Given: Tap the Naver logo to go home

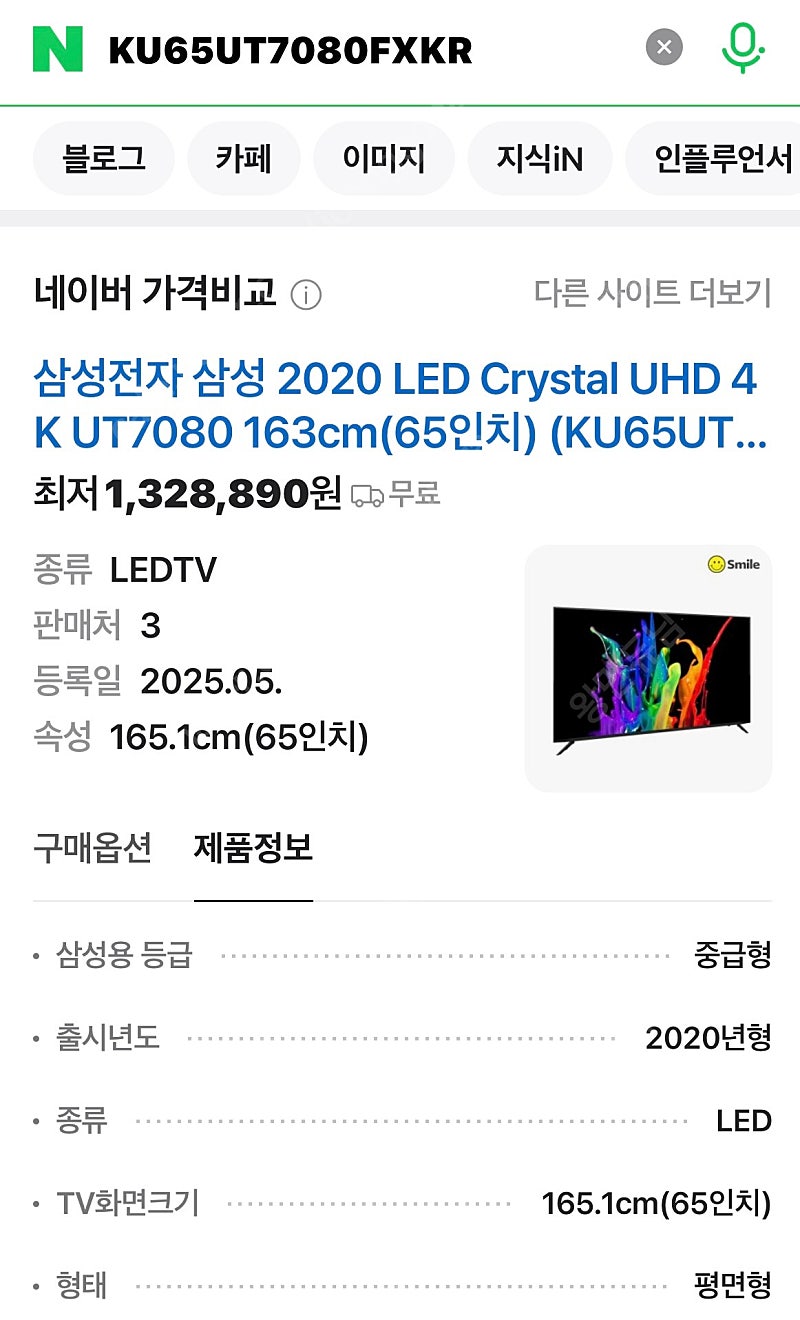Looking at the screenshot, I should click(58, 48).
